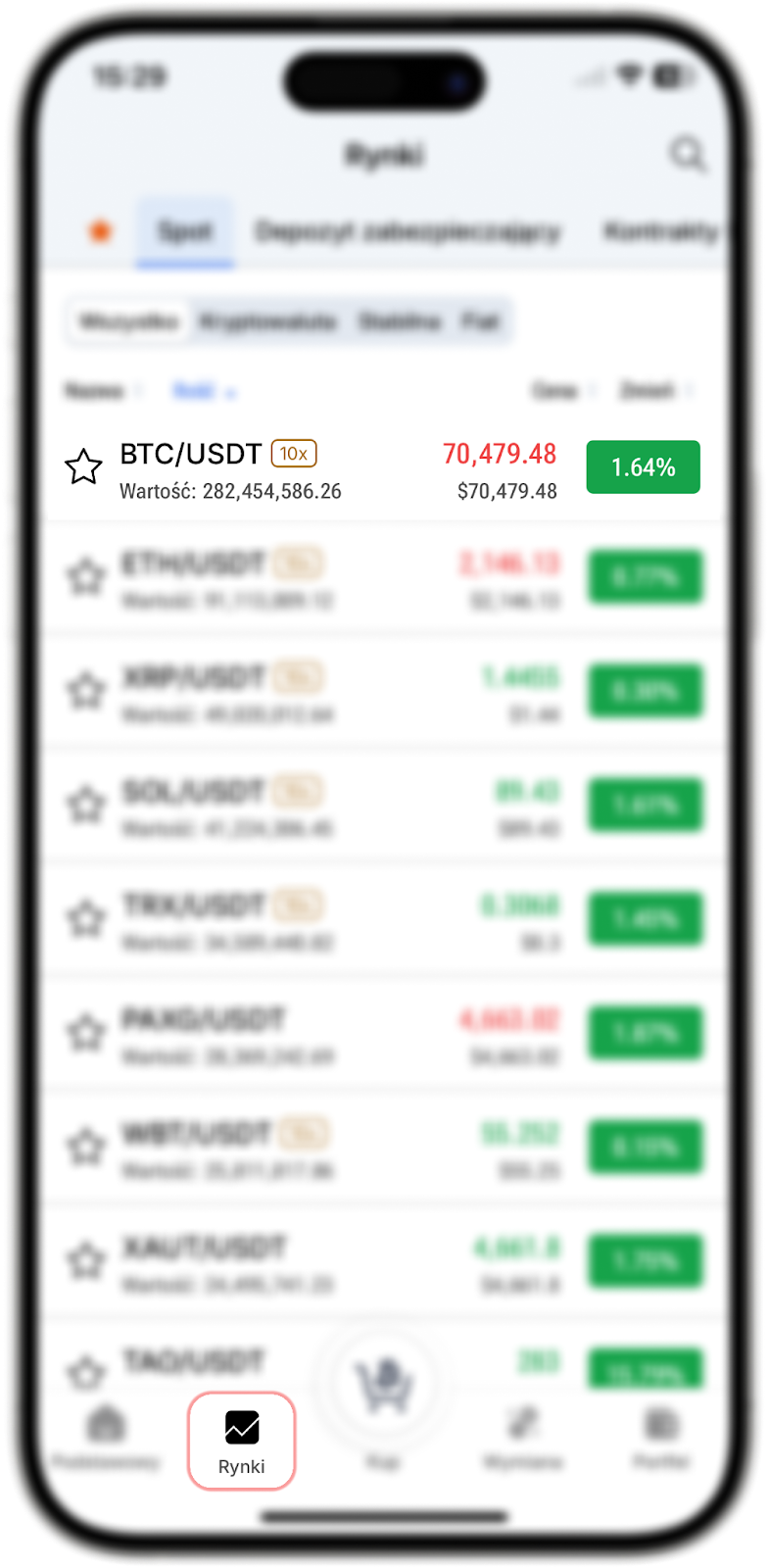Screen dimensions: 768x1568
Task: Open the search magnifier icon
Action: tap(688, 154)
